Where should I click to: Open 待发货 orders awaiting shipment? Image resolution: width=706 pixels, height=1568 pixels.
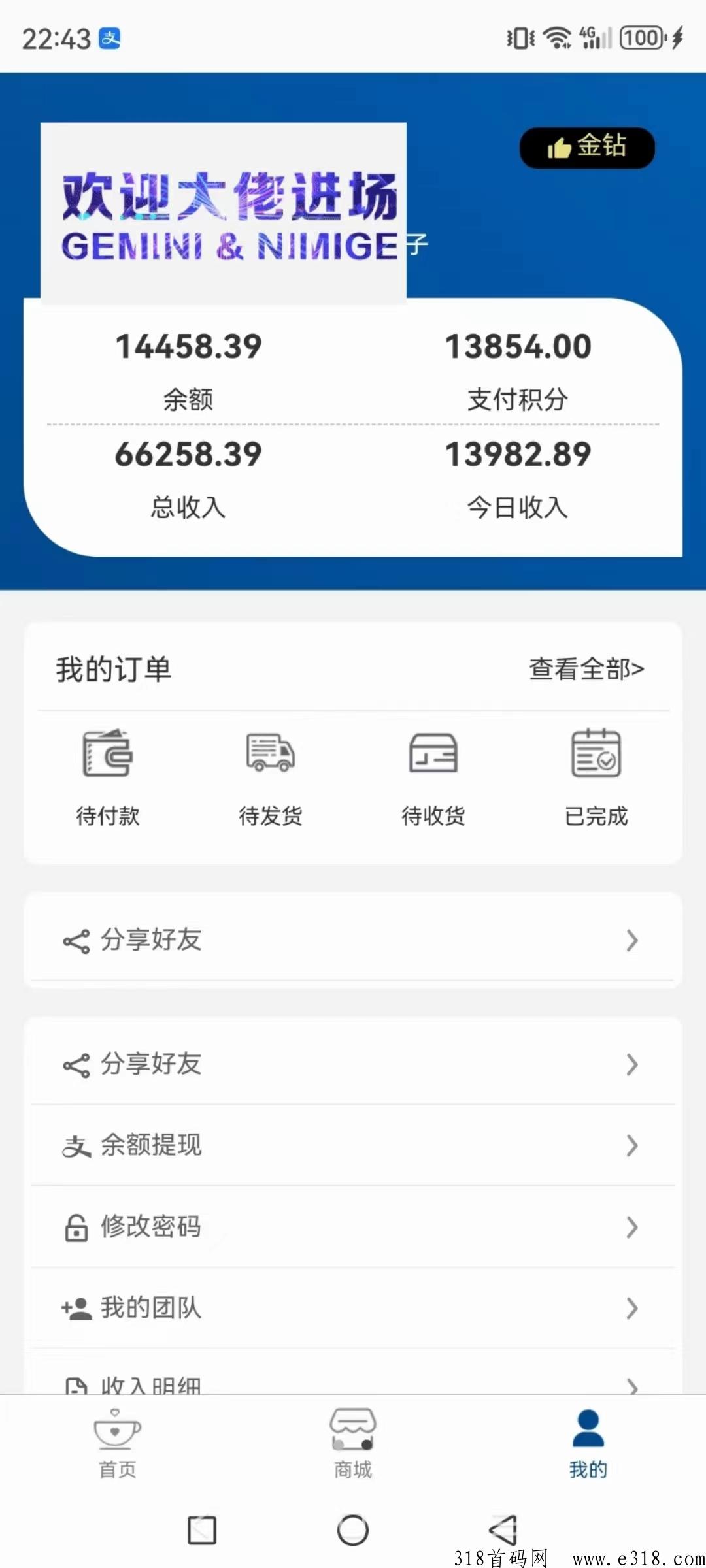pos(270,776)
